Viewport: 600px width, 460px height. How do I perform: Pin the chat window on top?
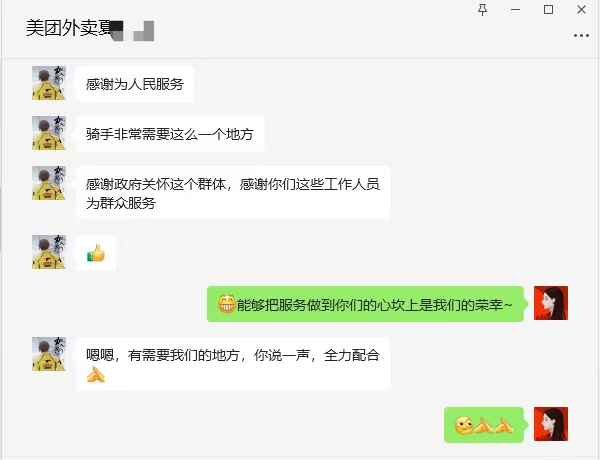pos(483,9)
